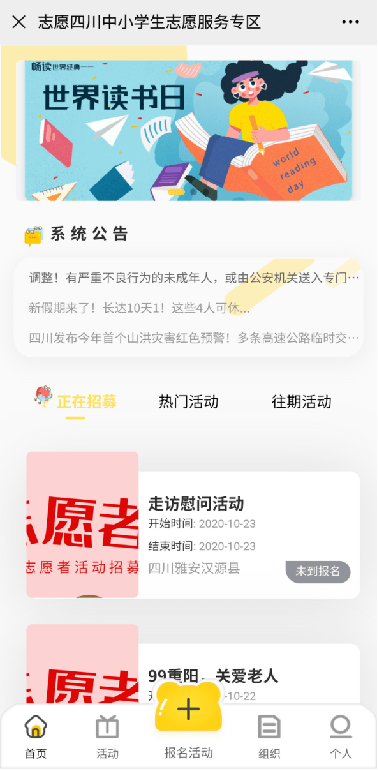The height and width of the screenshot is (770, 378).
Task: Switch to the 热门活动 tab
Action: 189,402
